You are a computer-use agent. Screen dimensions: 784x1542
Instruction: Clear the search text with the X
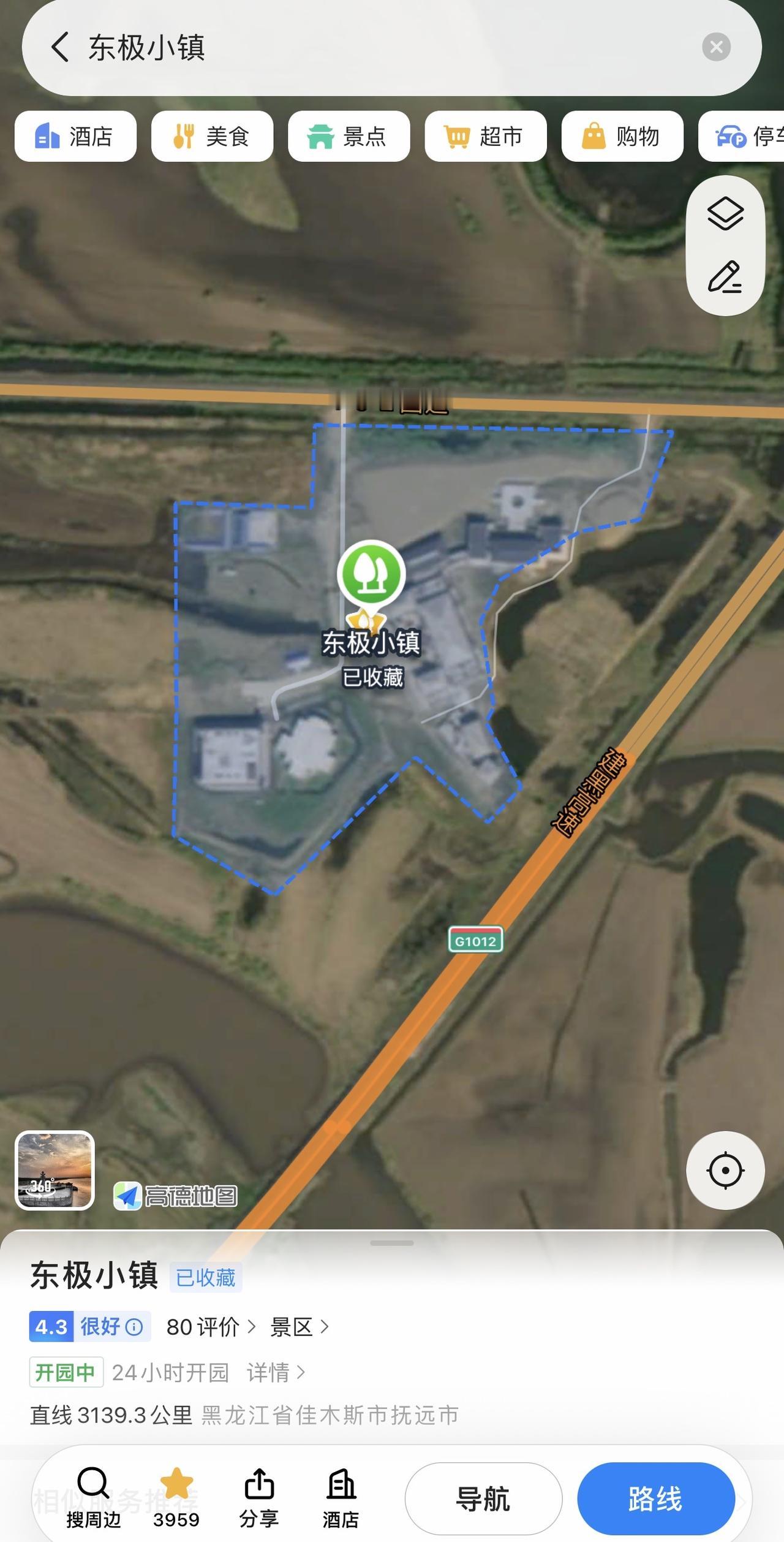coord(716,47)
